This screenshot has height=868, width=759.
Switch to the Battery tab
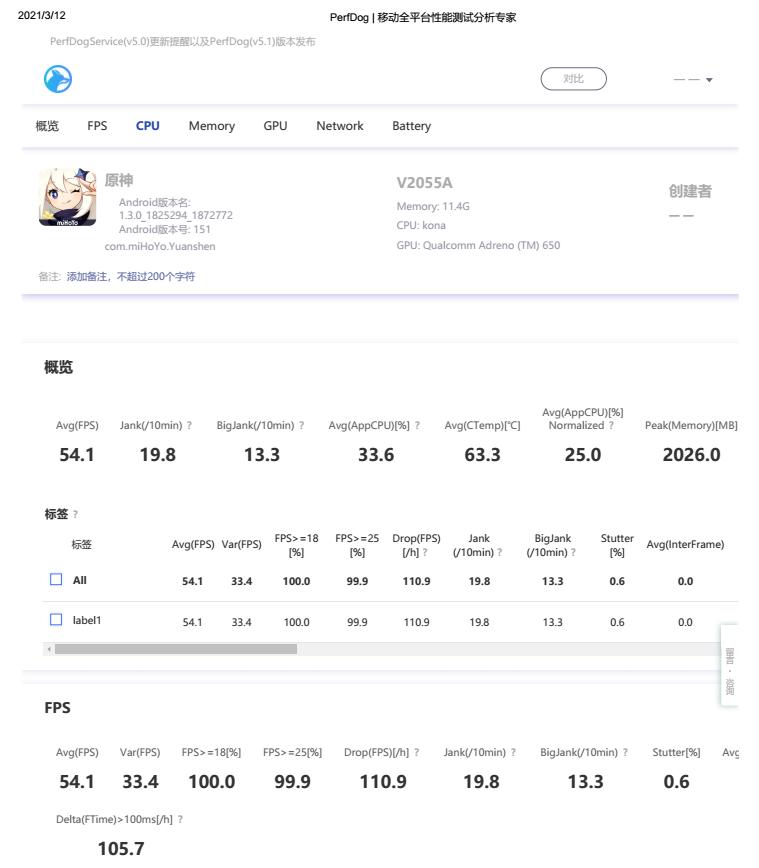click(411, 126)
